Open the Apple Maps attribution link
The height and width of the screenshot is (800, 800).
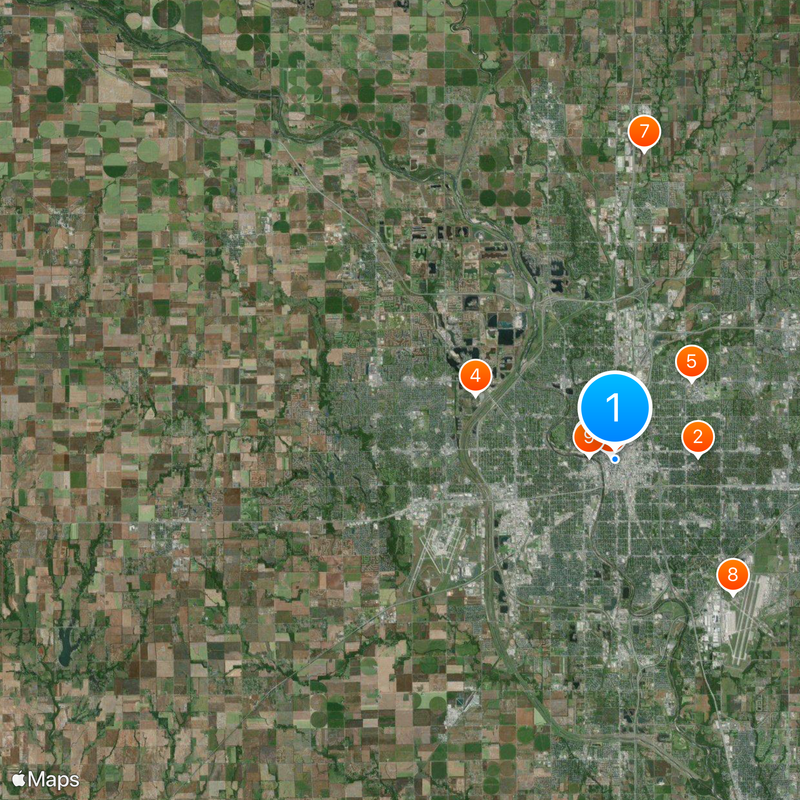pyautogui.click(x=45, y=778)
